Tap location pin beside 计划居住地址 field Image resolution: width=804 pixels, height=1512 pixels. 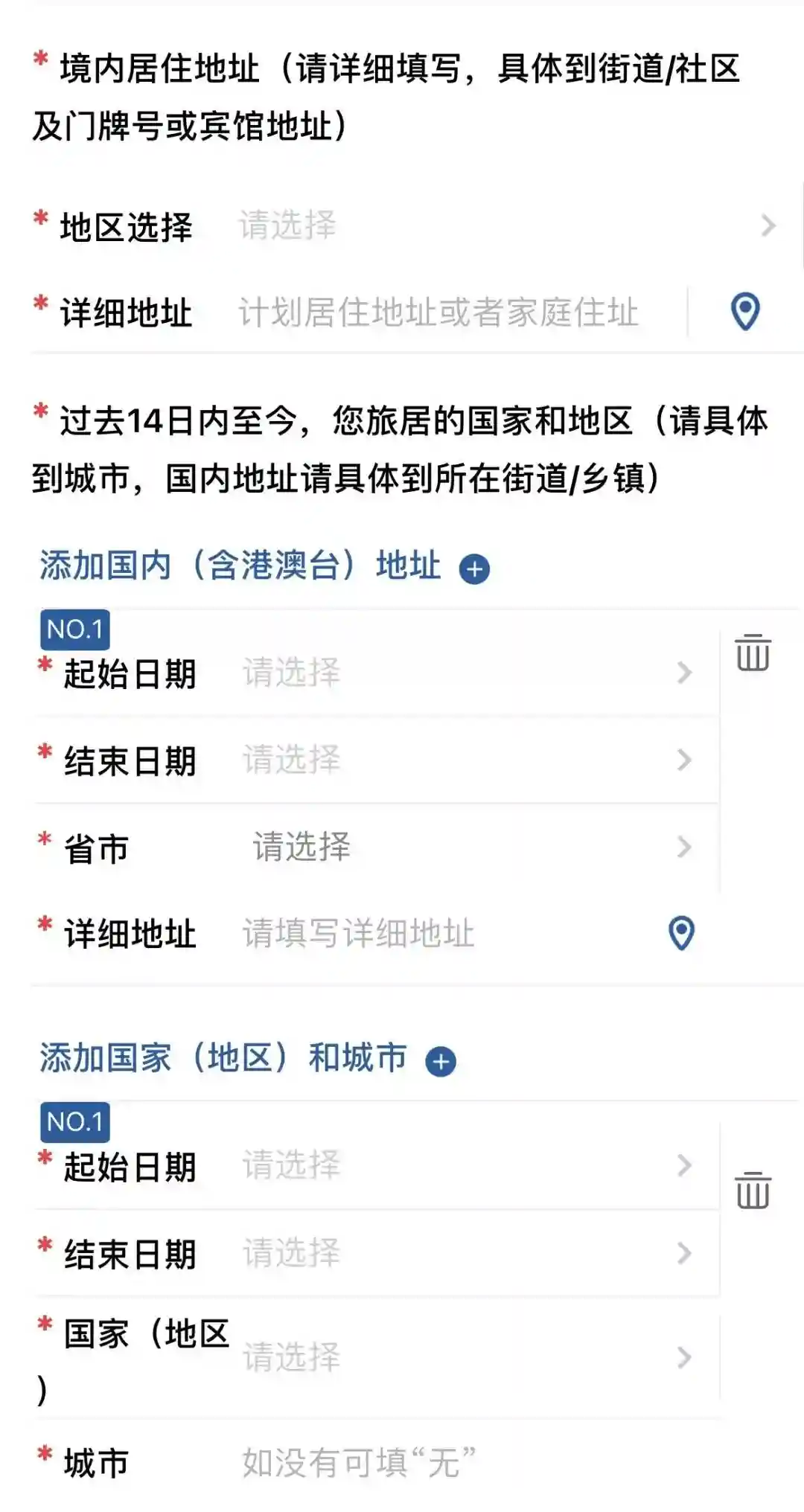pyautogui.click(x=745, y=312)
